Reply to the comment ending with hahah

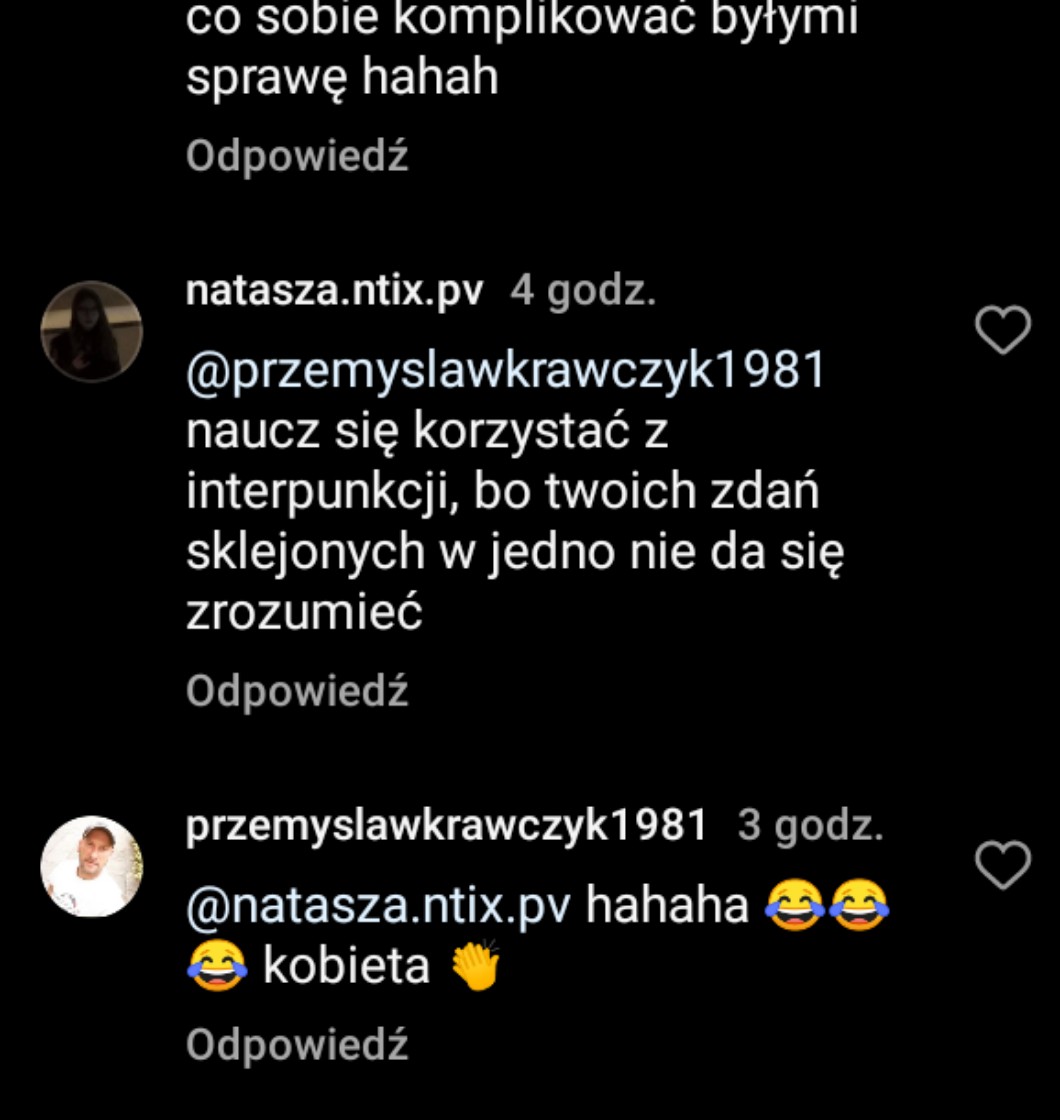coord(297,156)
